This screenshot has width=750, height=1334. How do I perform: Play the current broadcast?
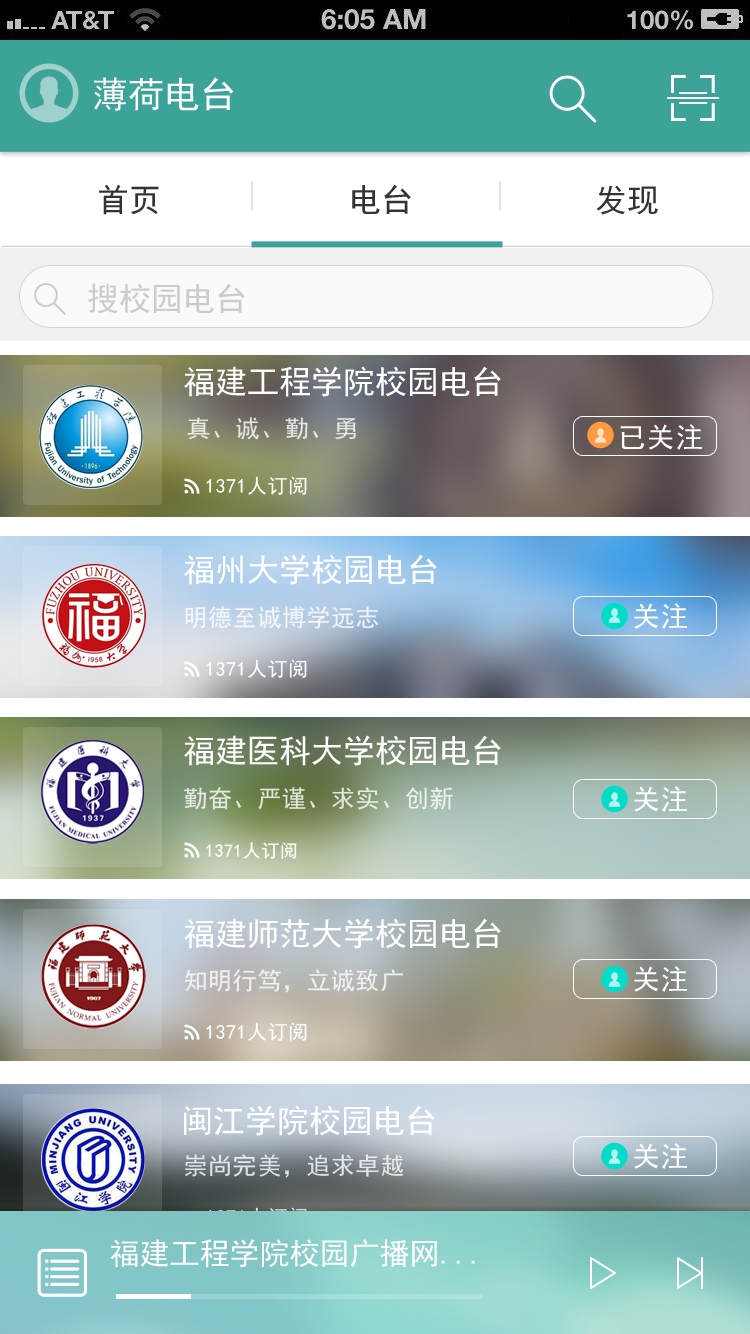pos(602,1273)
